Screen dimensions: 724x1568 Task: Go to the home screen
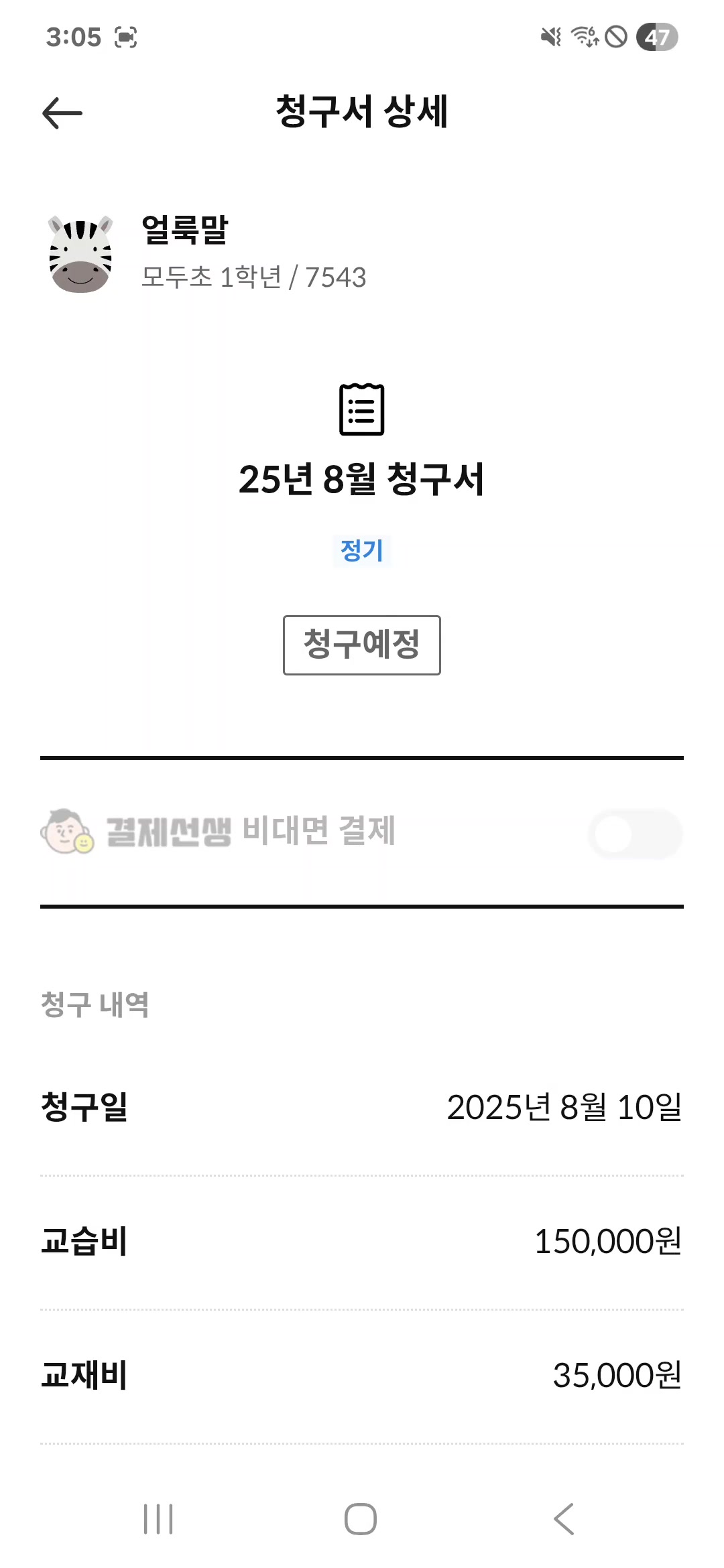[x=361, y=1518]
